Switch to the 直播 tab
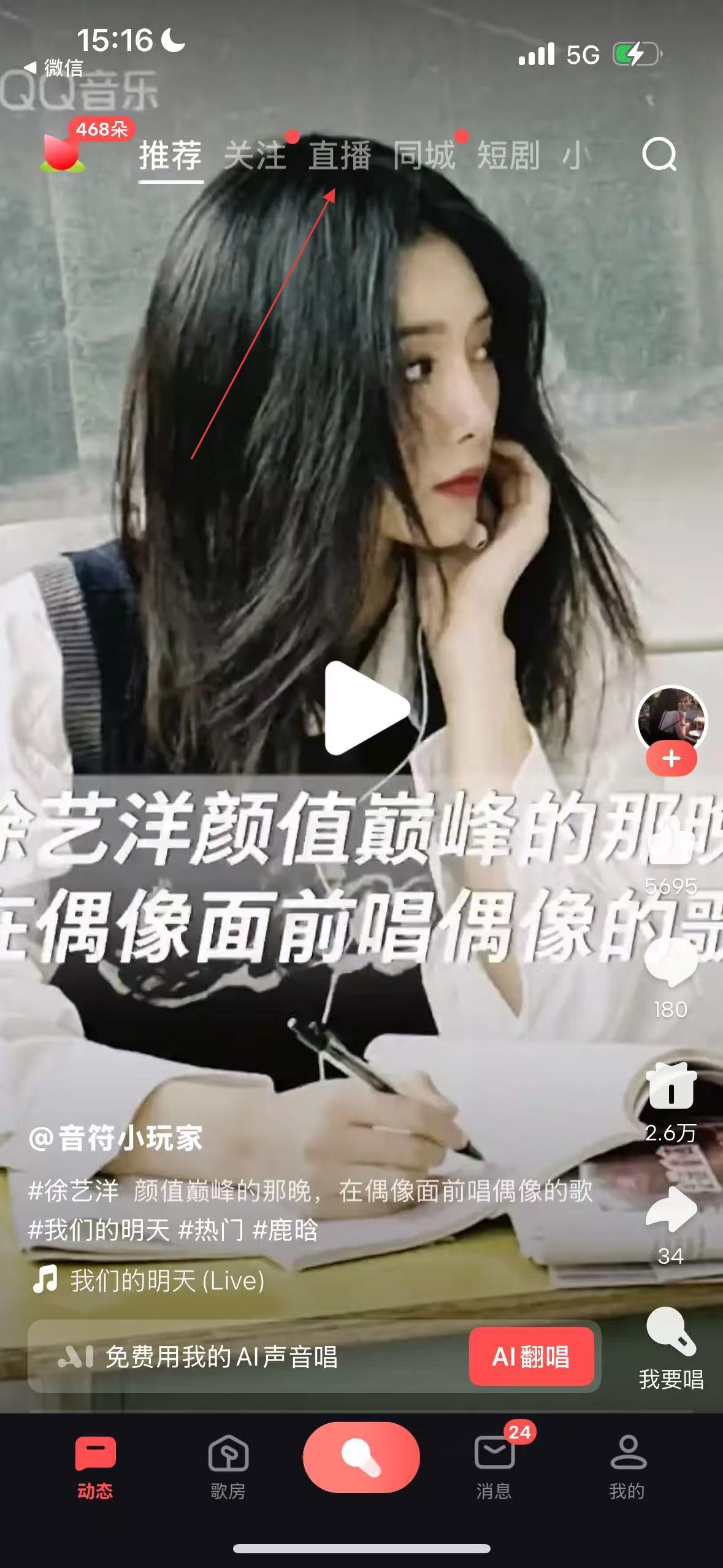Screen dimensions: 723x1568 coord(340,155)
